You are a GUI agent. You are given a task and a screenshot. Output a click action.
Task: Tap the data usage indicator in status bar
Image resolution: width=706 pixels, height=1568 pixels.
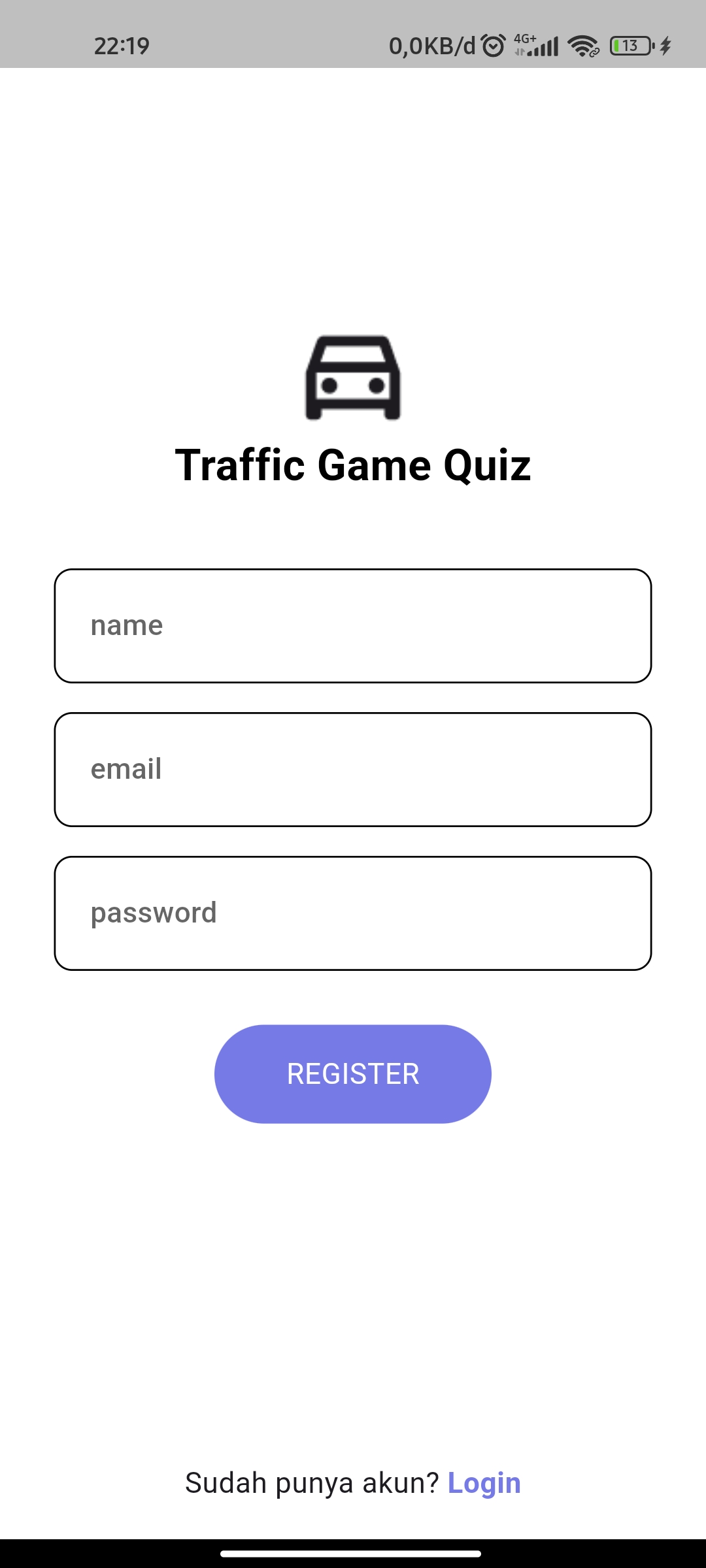coord(431,44)
